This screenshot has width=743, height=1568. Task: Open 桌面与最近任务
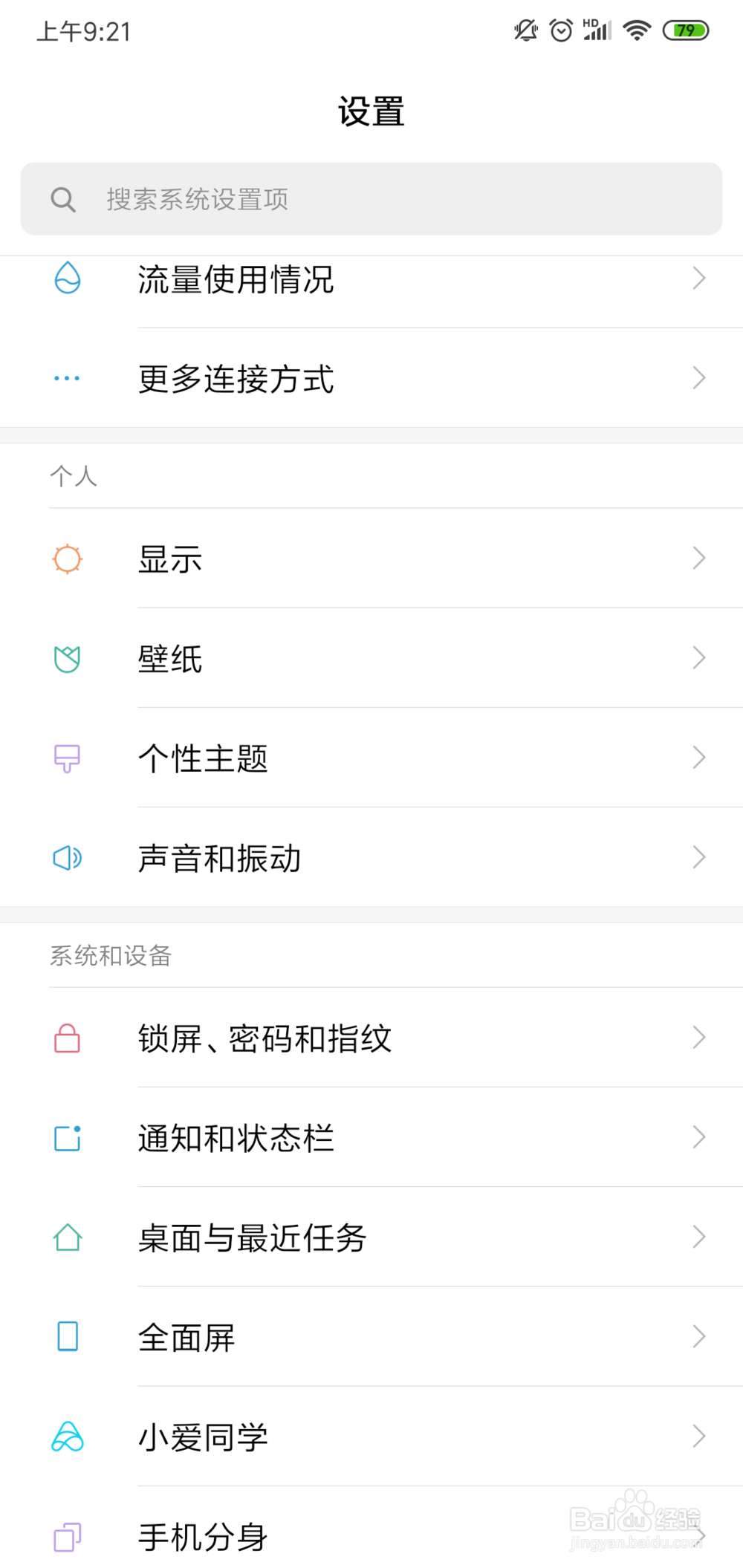coord(371,1237)
